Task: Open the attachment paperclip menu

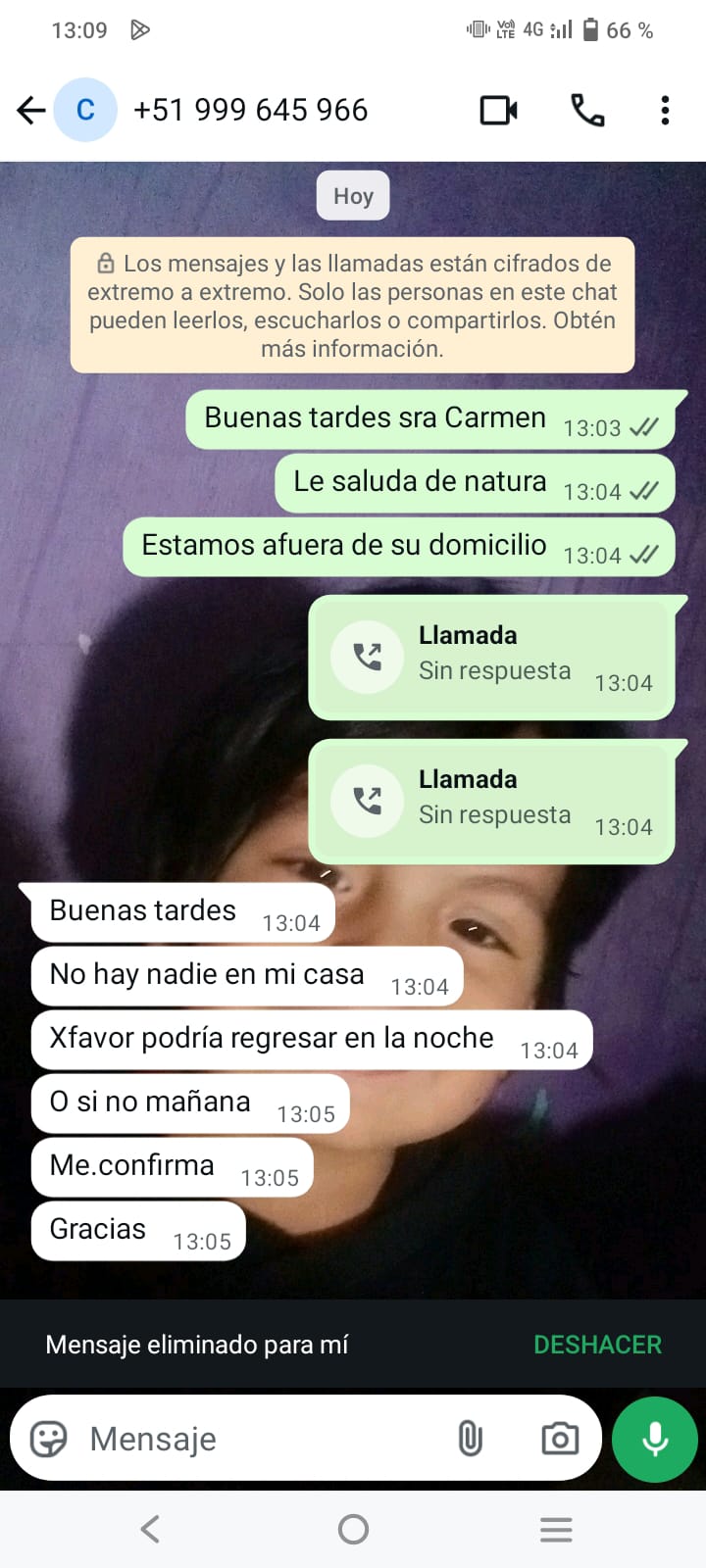Action: (x=471, y=1439)
